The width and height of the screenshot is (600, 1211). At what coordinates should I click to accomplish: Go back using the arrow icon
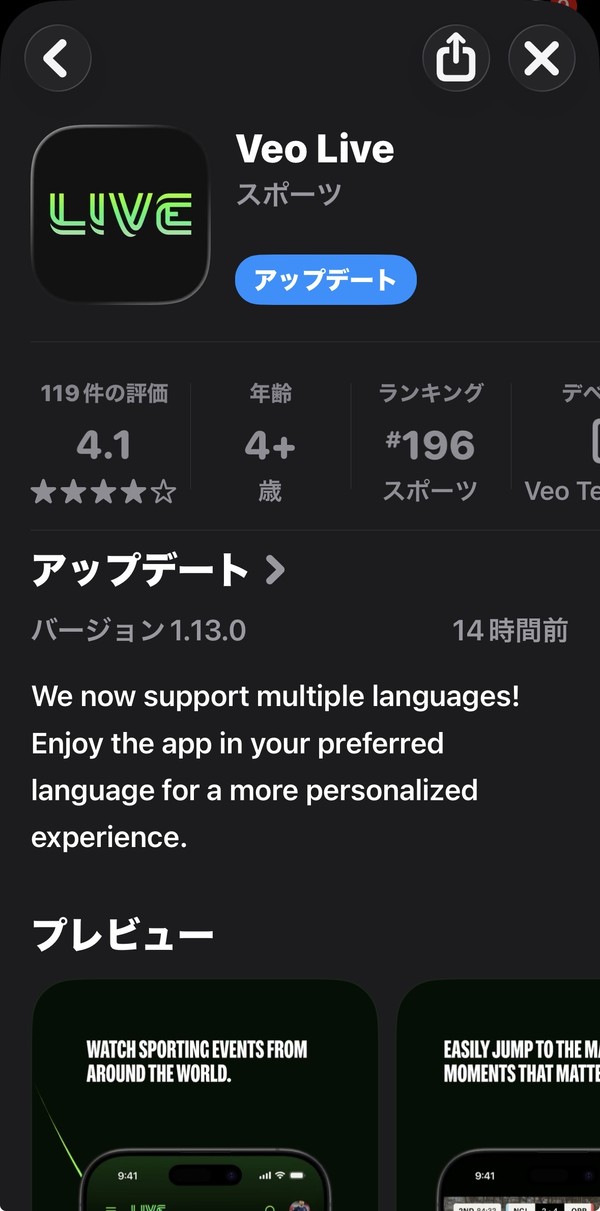click(x=58, y=59)
